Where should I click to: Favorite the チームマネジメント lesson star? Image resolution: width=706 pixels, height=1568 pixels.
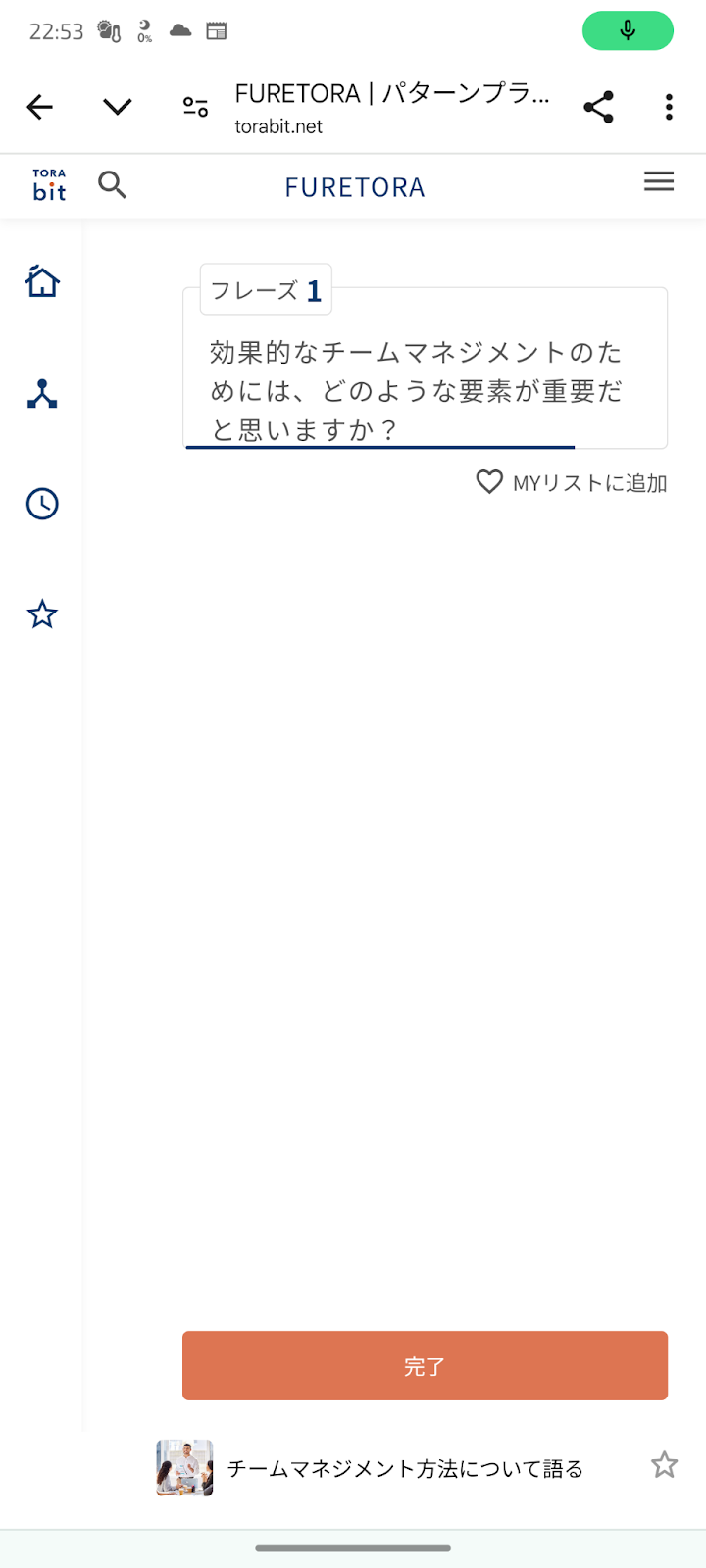[x=664, y=1465]
